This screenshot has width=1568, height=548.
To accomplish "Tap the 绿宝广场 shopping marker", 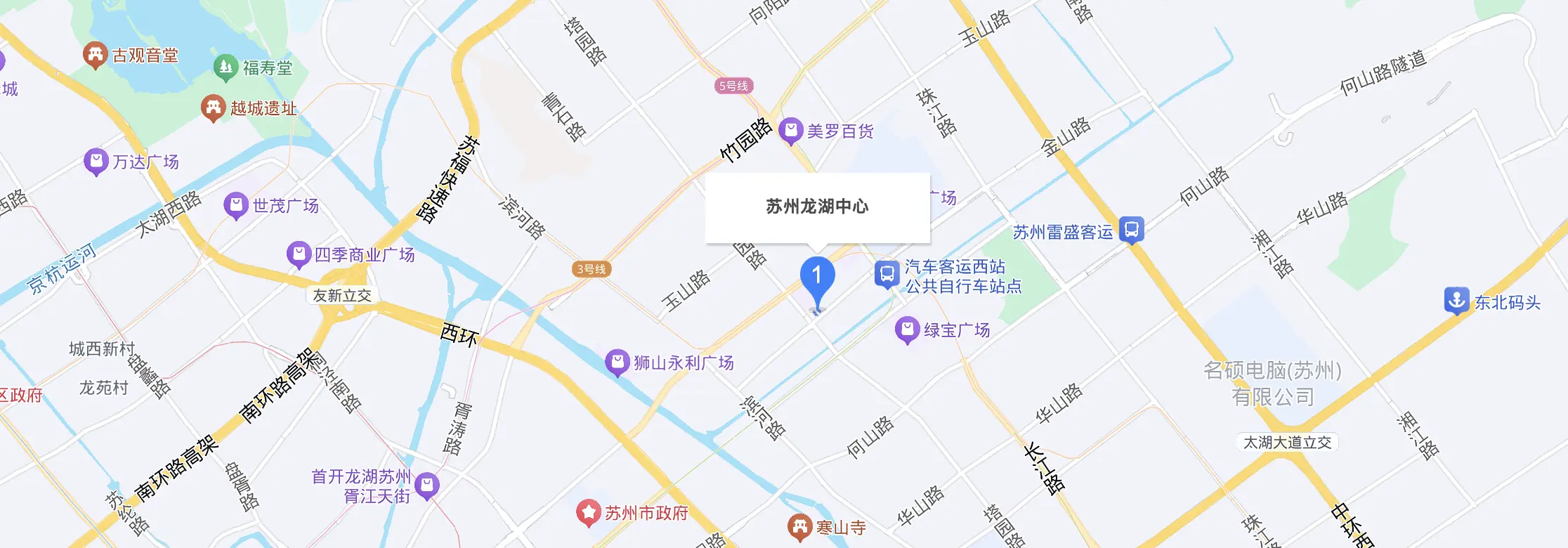I will pos(907,329).
